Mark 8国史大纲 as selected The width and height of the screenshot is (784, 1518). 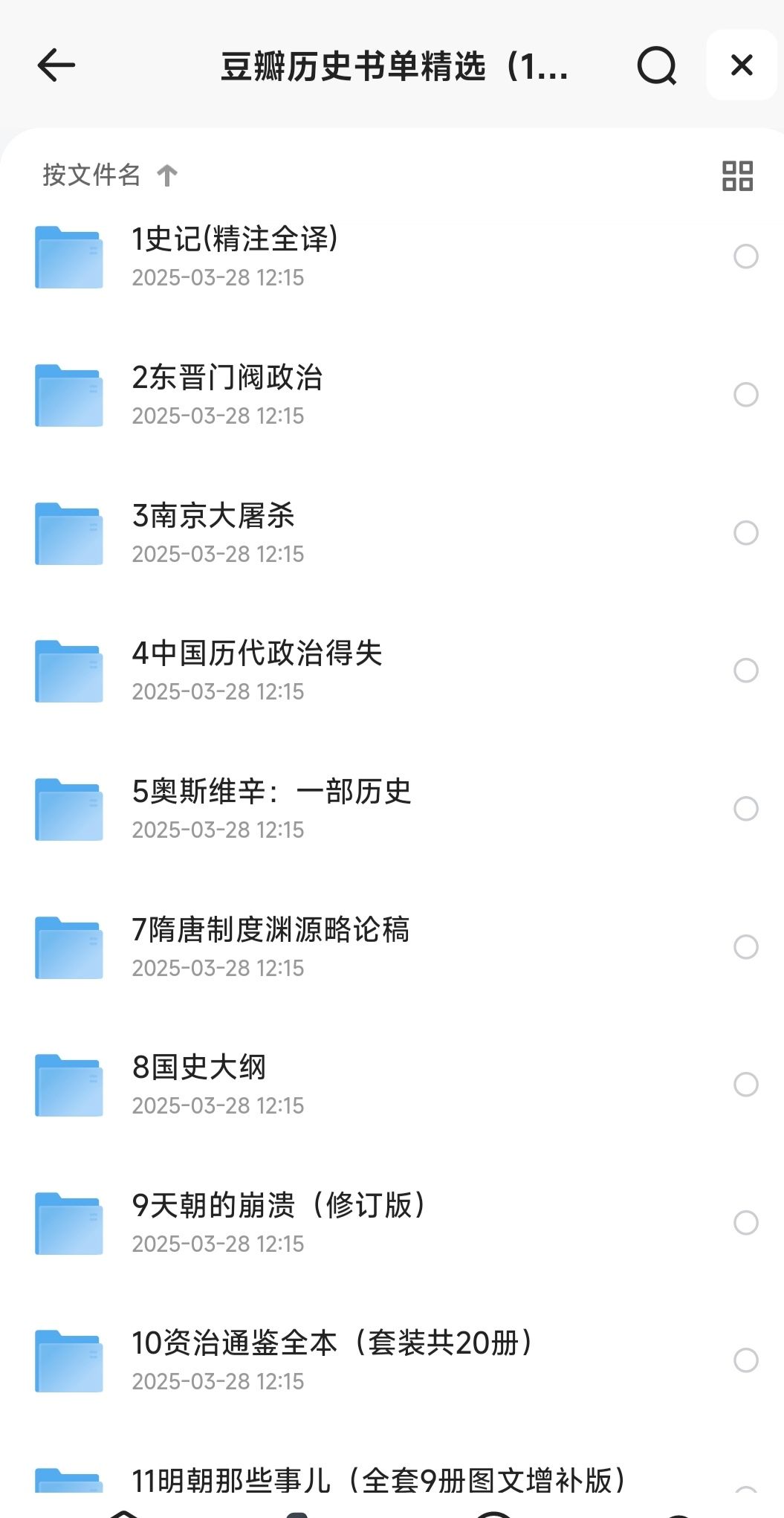coord(745,1085)
